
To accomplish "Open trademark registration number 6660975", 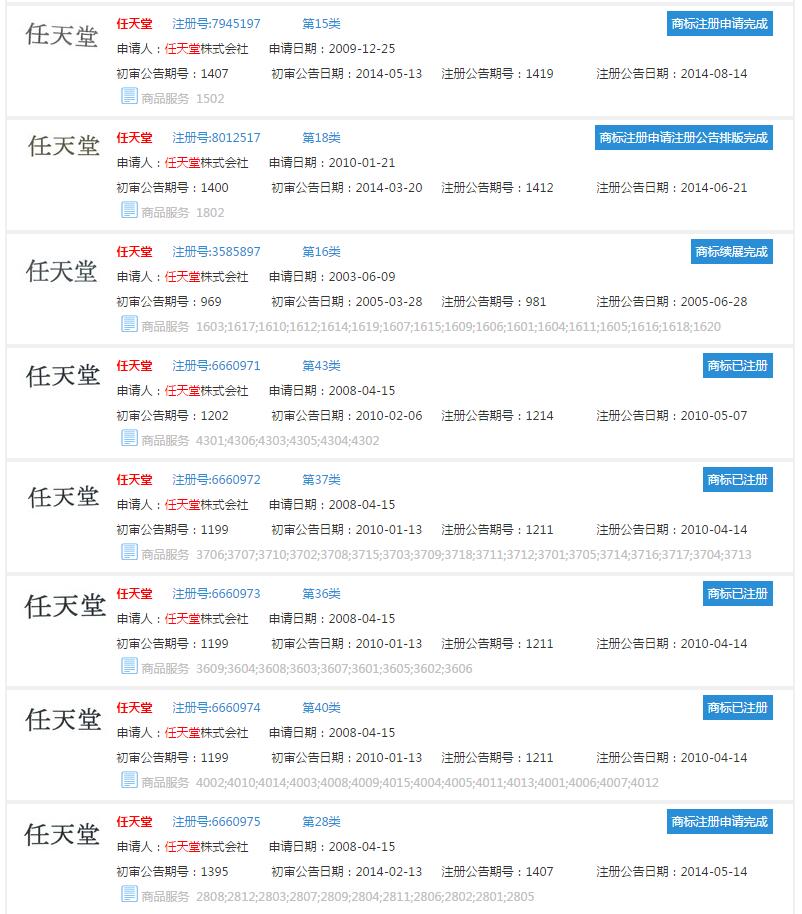I will (x=216, y=822).
